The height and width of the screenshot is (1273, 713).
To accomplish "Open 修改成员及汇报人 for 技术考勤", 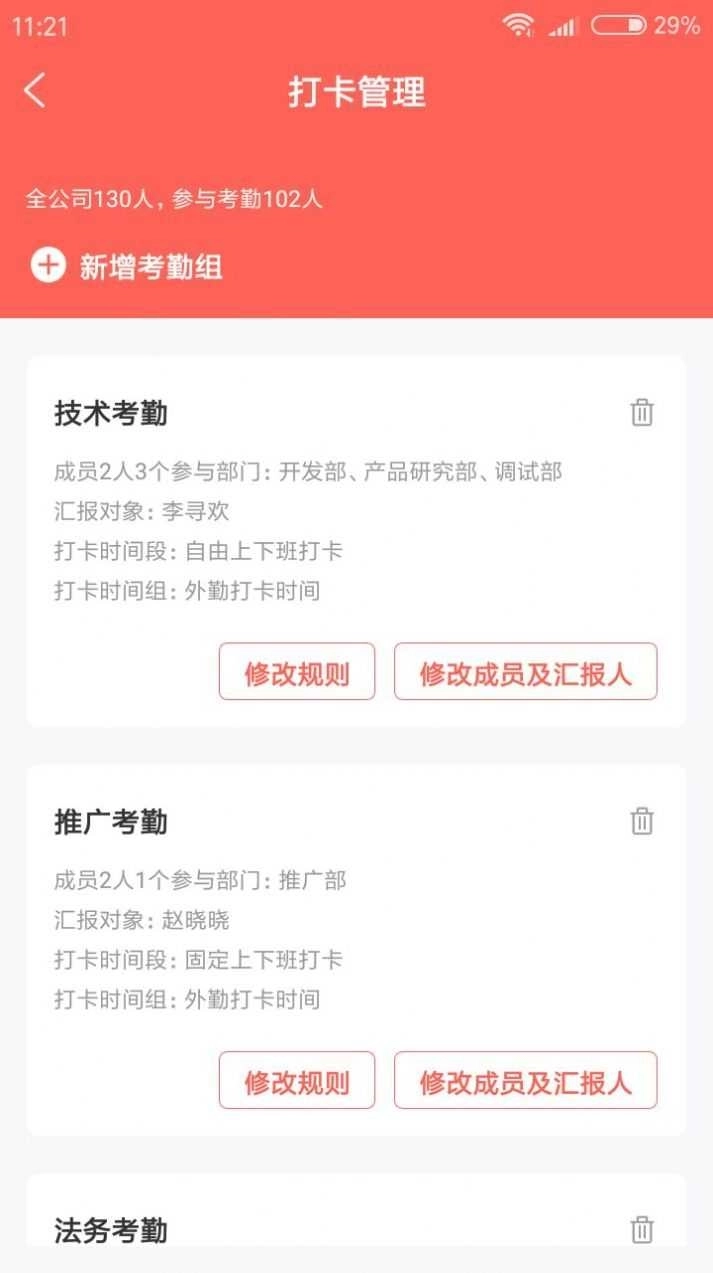I will click(x=525, y=672).
